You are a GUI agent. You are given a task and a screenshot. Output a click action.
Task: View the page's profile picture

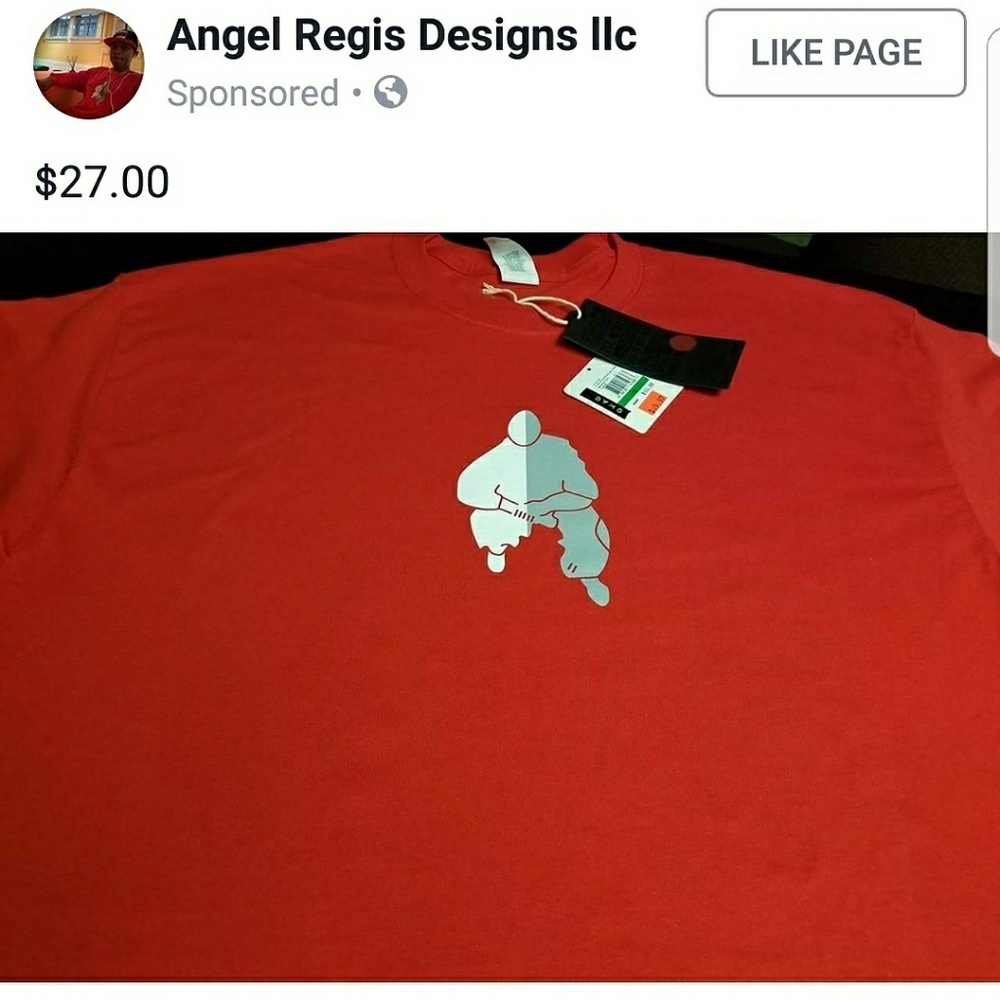coord(88,64)
